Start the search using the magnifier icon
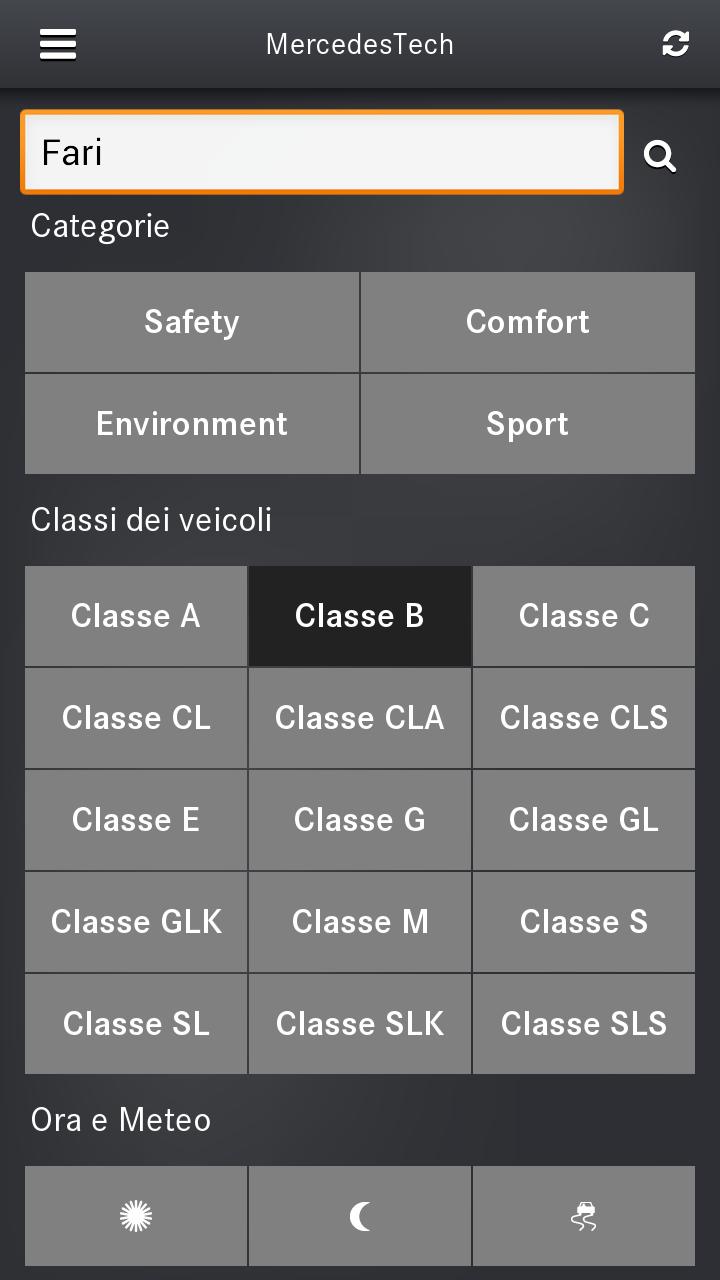Image resolution: width=720 pixels, height=1280 pixels. (x=659, y=155)
